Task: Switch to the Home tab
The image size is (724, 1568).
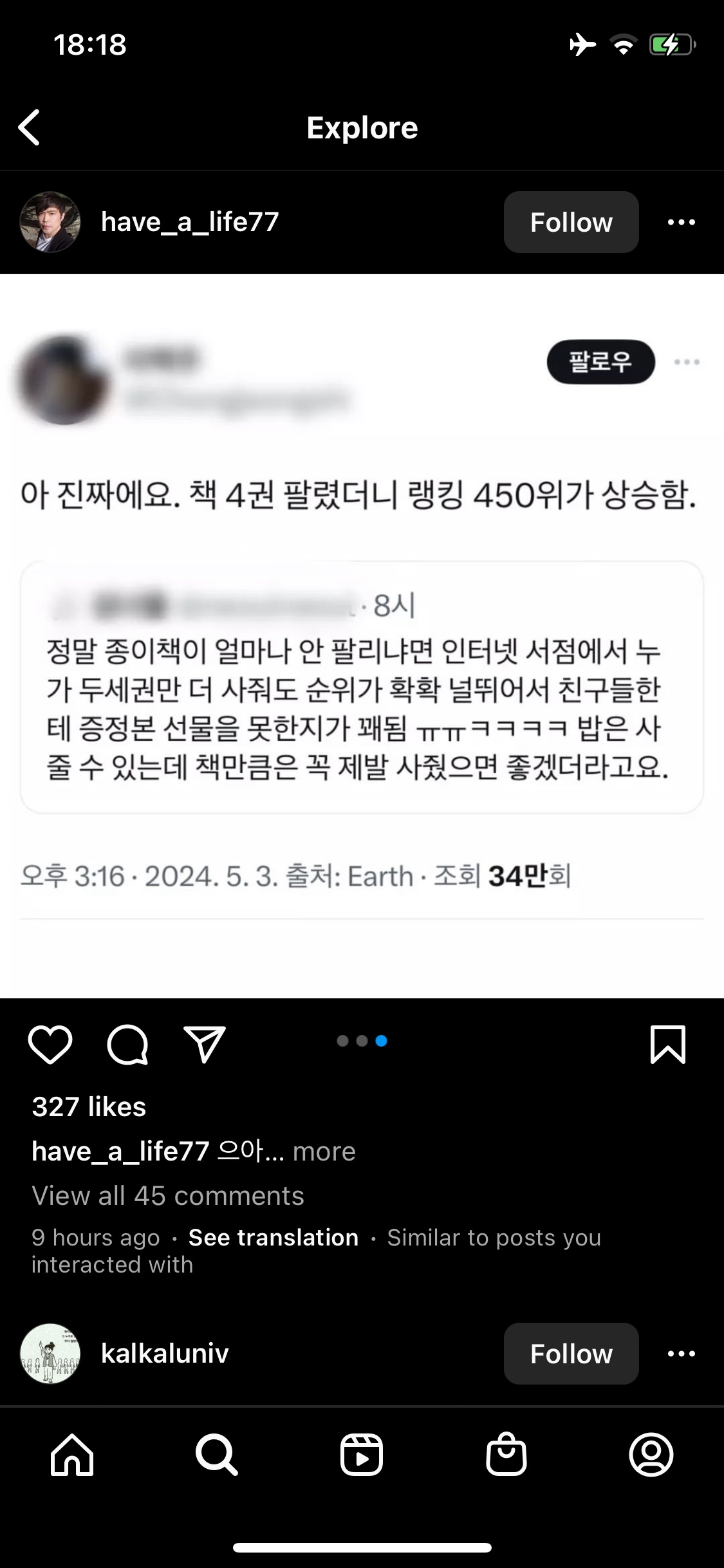Action: click(72, 1455)
